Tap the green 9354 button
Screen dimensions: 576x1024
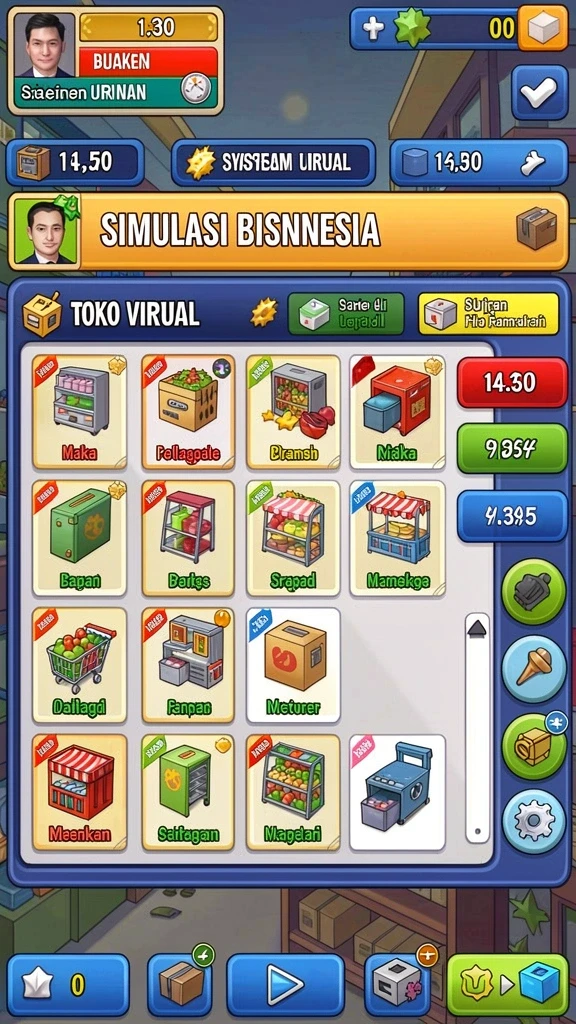click(512, 449)
